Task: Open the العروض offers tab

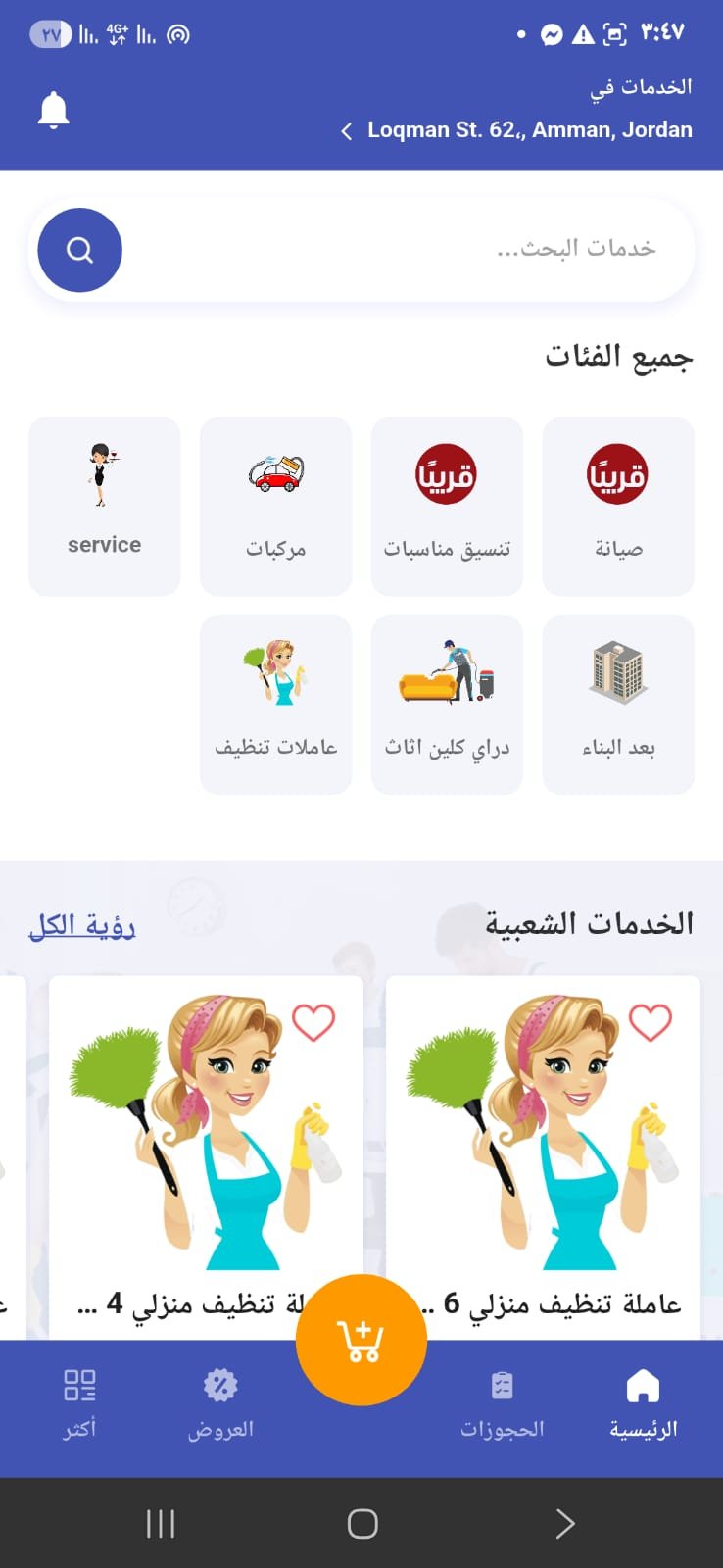Action: point(220,1403)
